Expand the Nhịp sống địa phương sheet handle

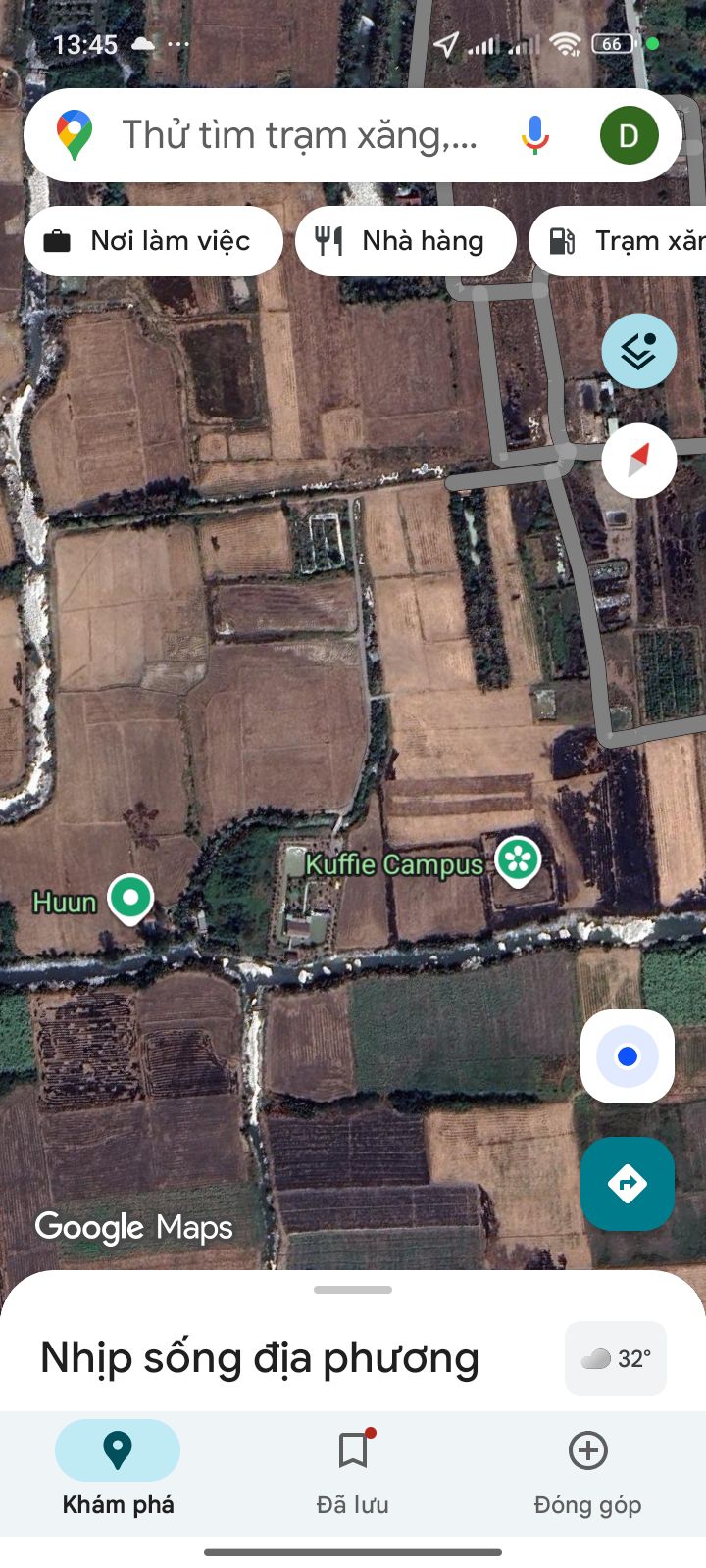tap(353, 1290)
